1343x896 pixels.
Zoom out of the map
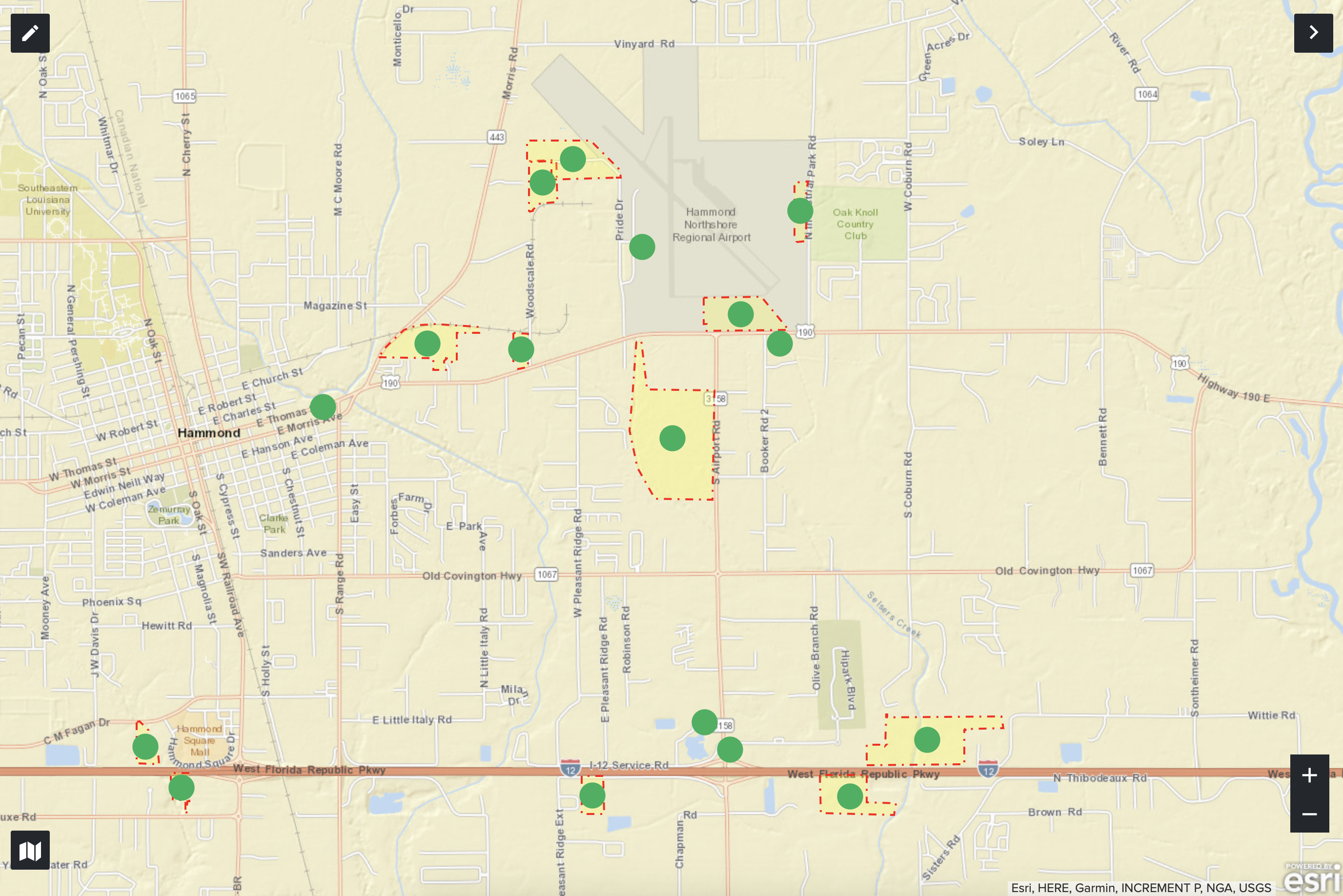(1309, 813)
